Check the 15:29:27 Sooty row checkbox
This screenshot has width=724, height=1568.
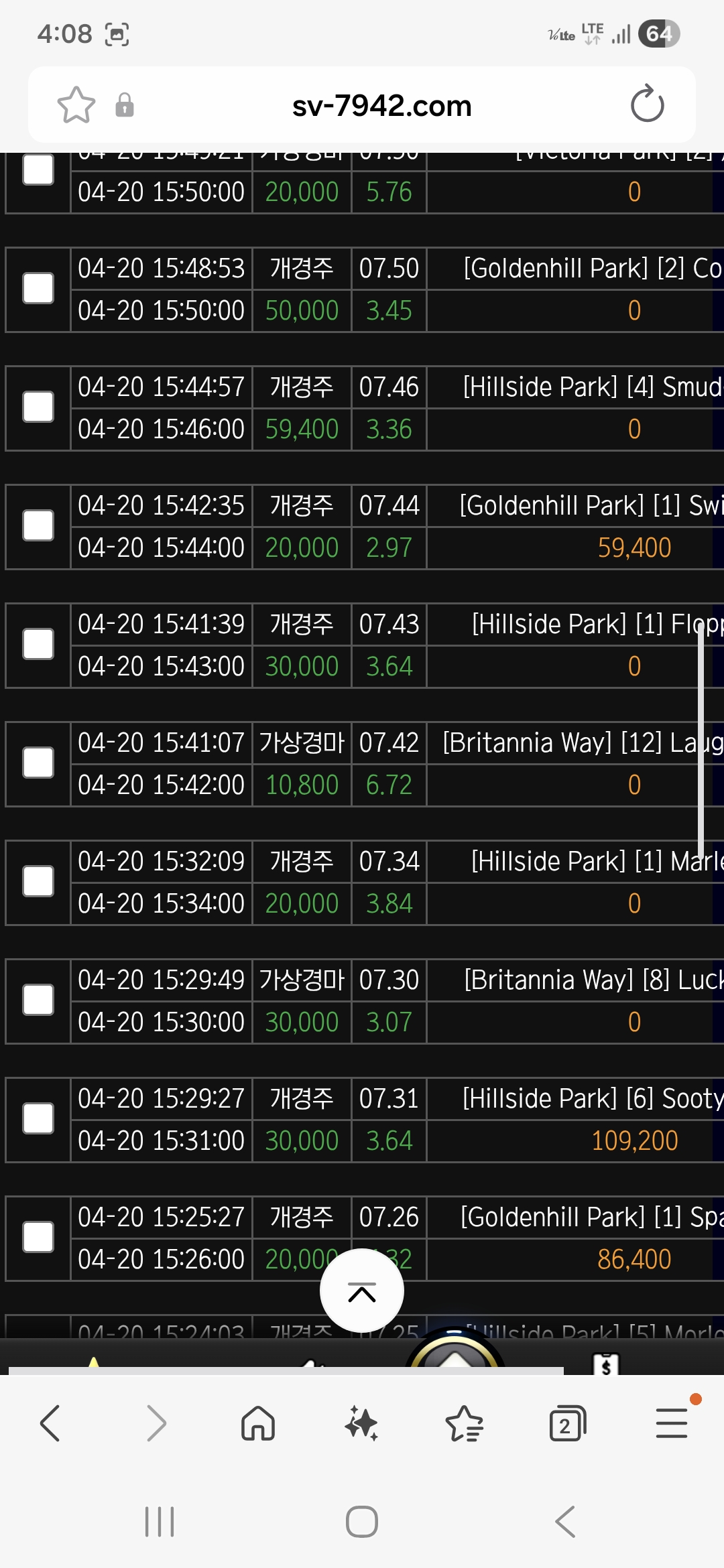click(38, 1119)
